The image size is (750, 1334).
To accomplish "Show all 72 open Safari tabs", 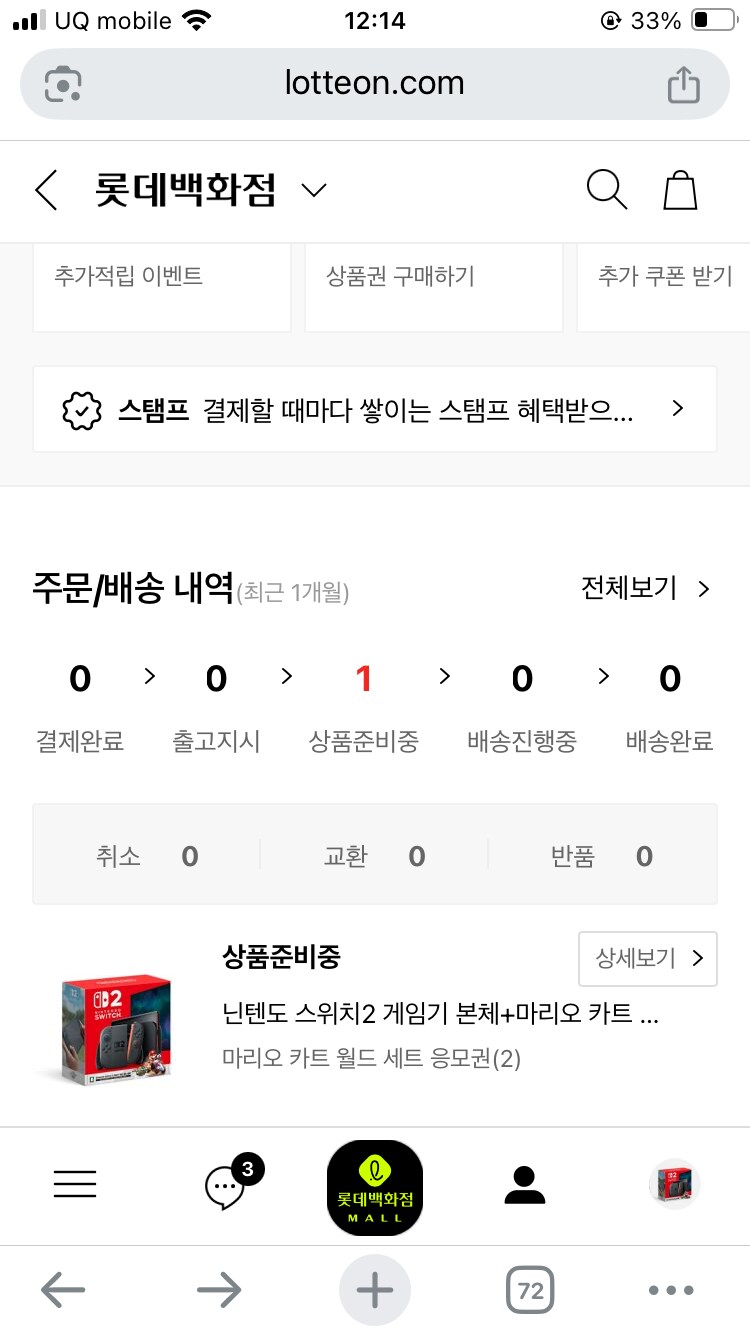I will [530, 1290].
